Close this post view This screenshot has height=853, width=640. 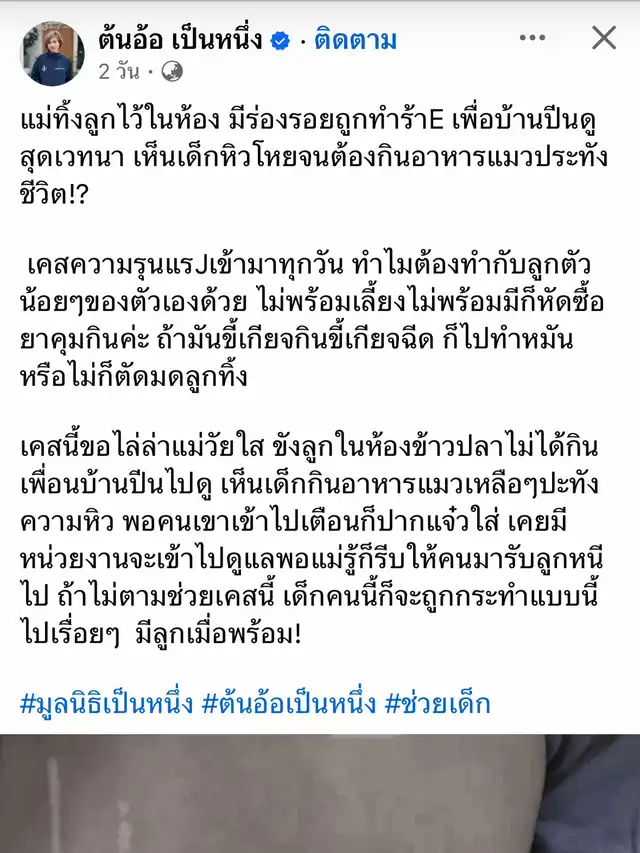click(x=604, y=40)
